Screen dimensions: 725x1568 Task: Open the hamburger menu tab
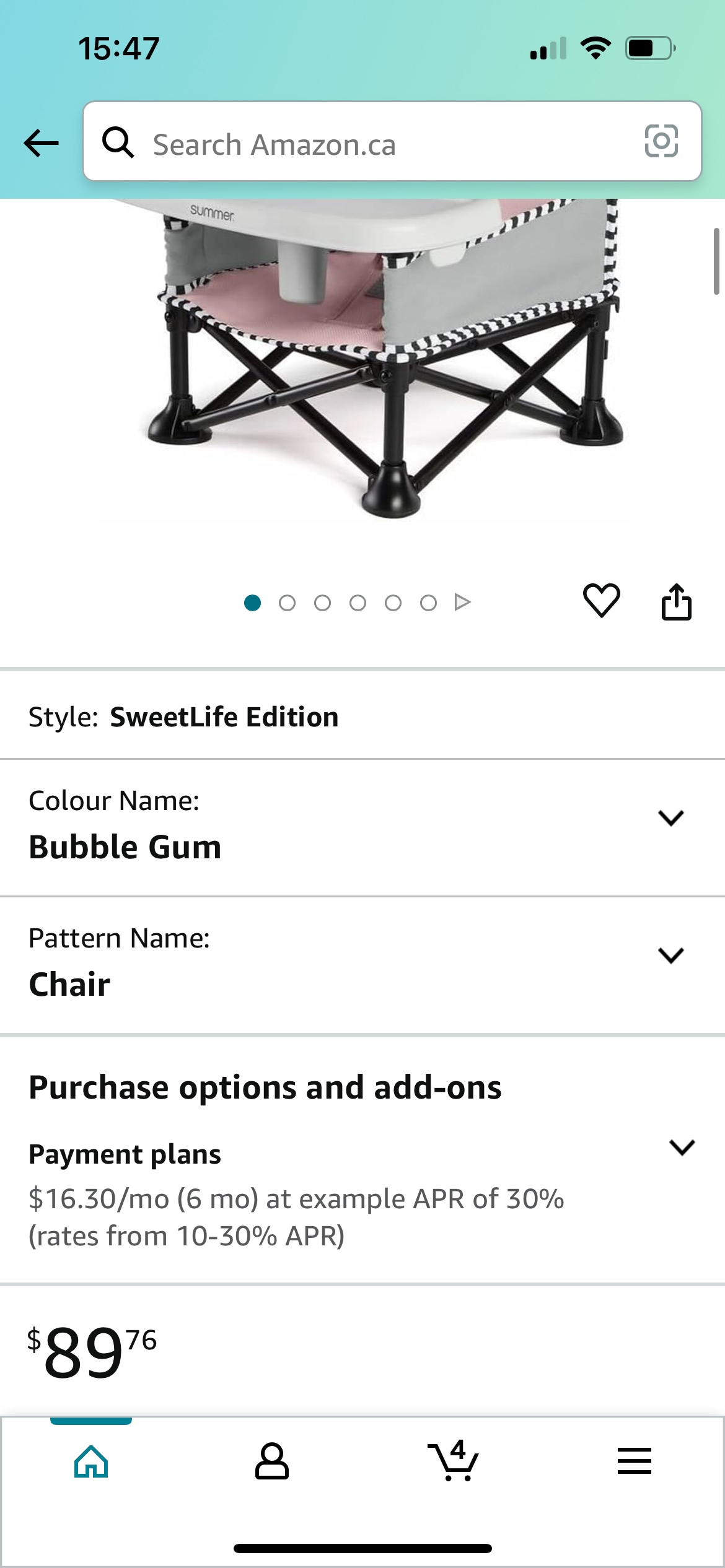[634, 1461]
